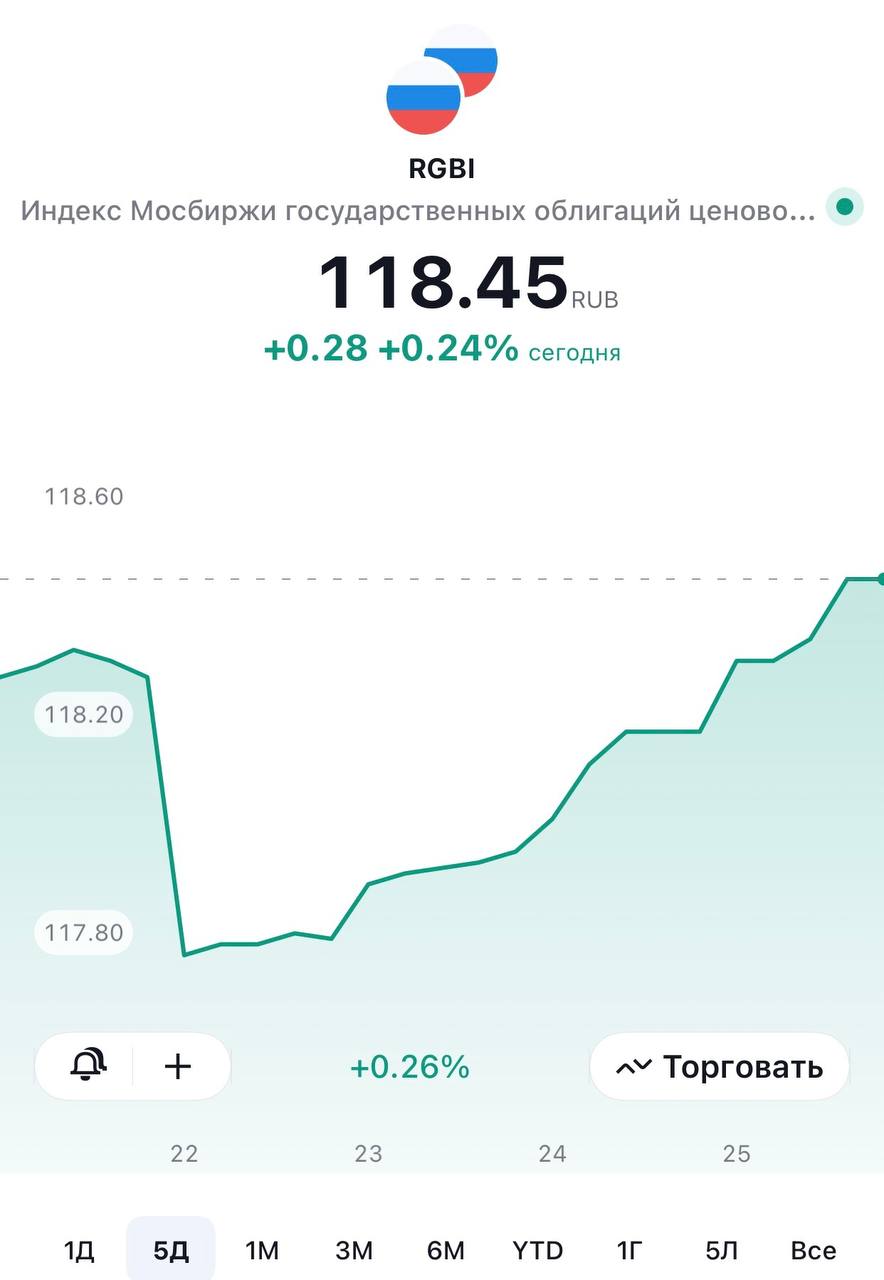
Task: Switch chart range to 5Л
Action: coord(721,1250)
